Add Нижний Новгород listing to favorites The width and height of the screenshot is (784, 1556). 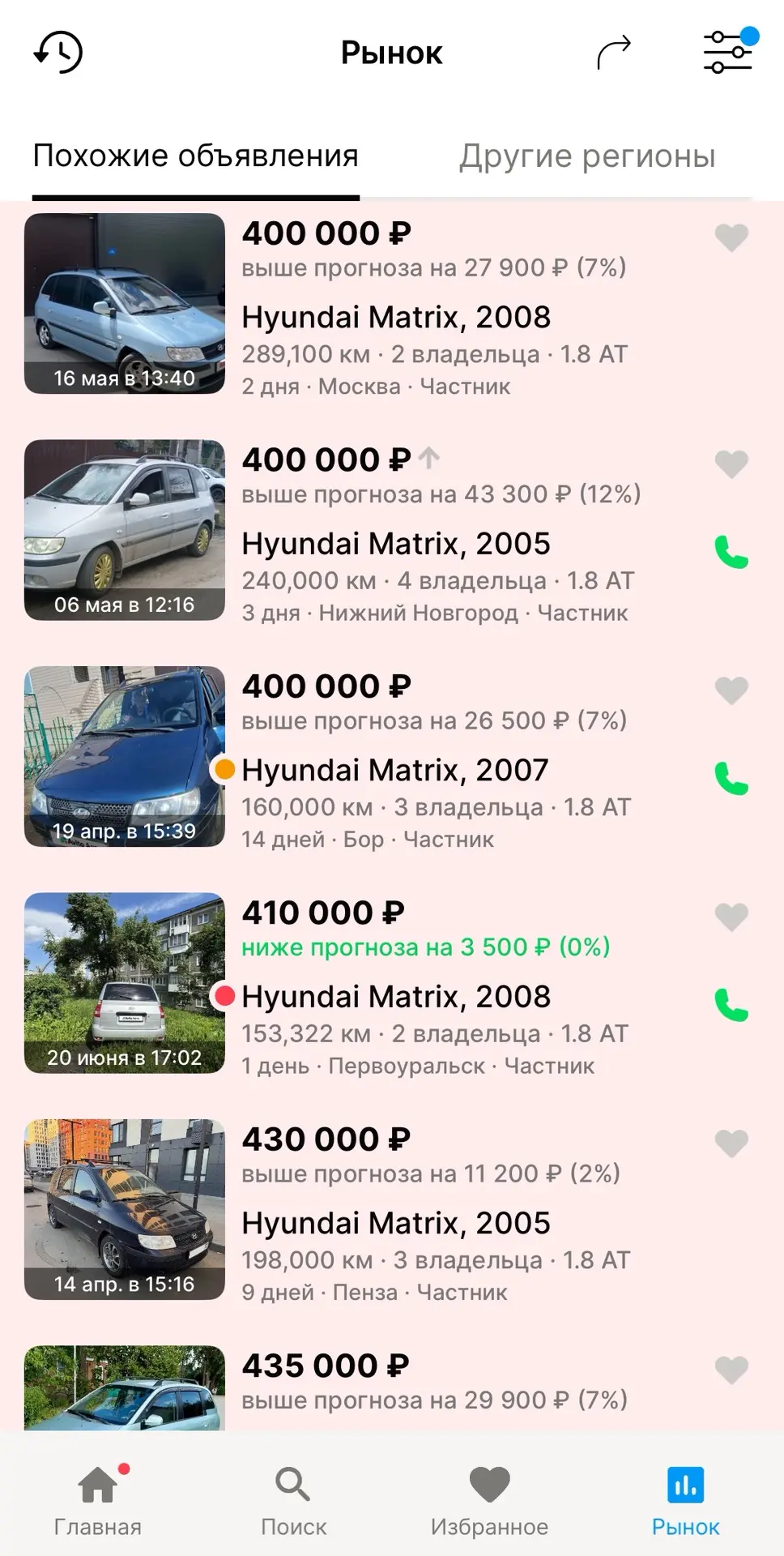pyautogui.click(x=731, y=464)
